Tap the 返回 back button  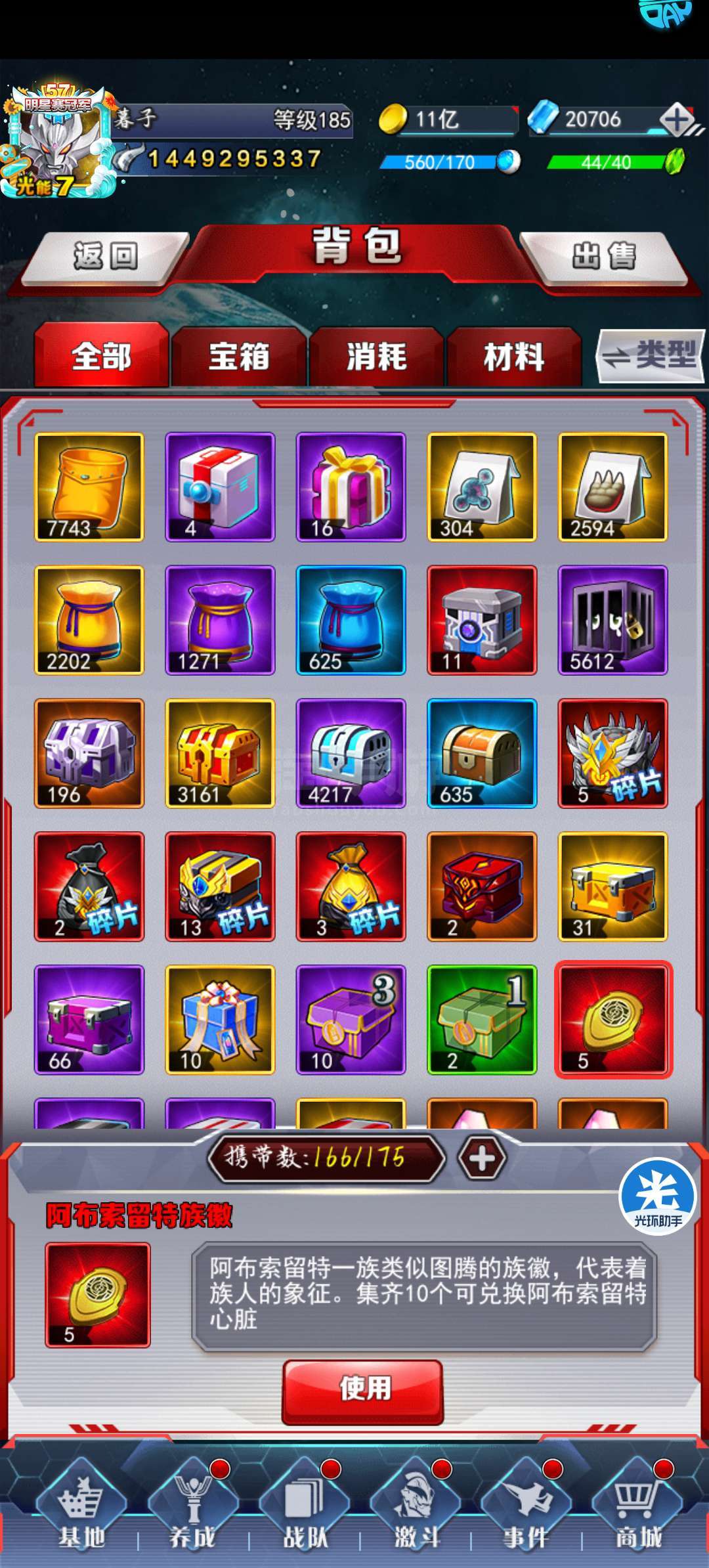pyautogui.click(x=105, y=257)
